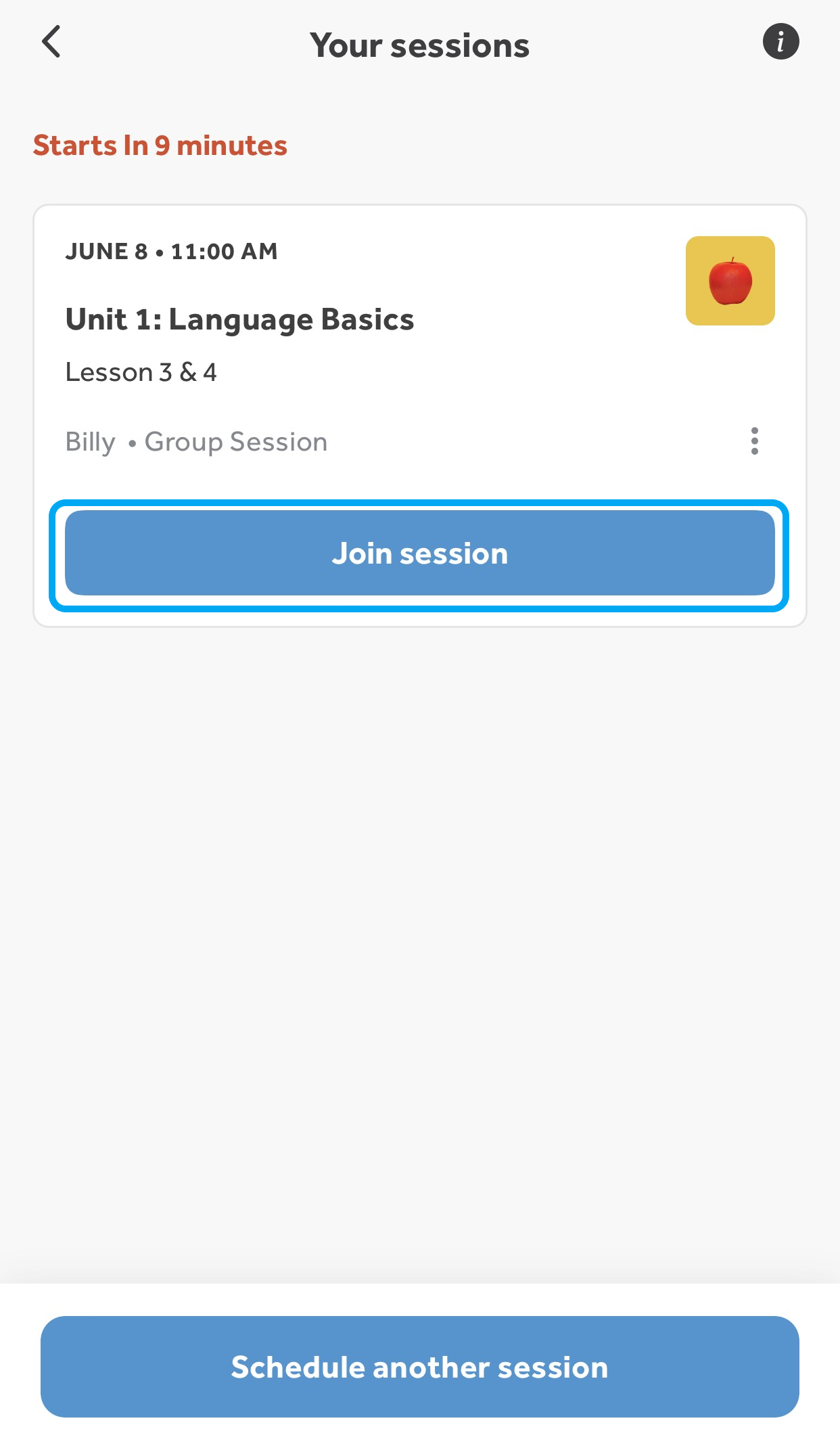840x1450 pixels.
Task: Select the circled information symbol
Action: tap(781, 42)
